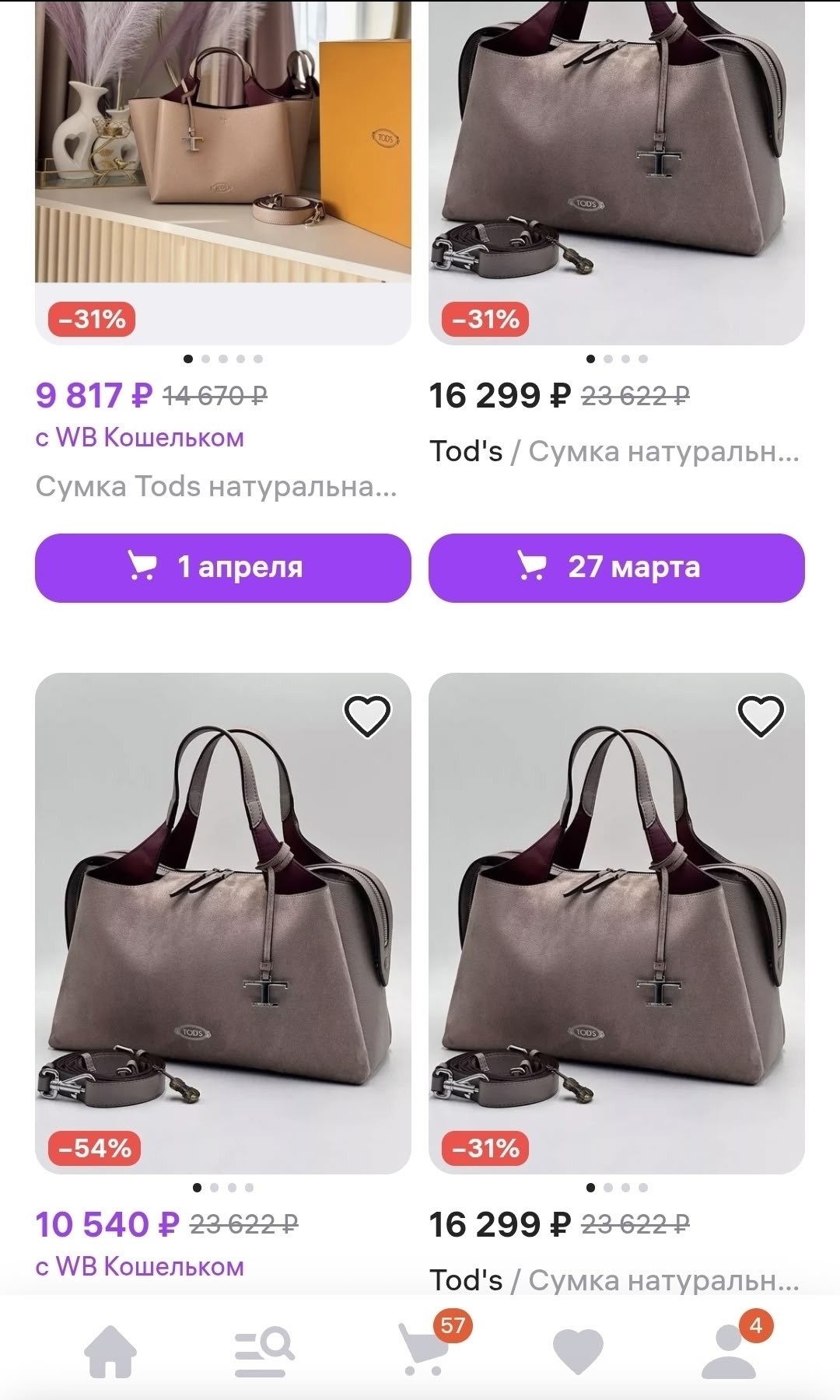The image size is (840, 1400).
Task: Select the first pagination dot on bottom-left product
Action: pyautogui.click(x=195, y=1188)
